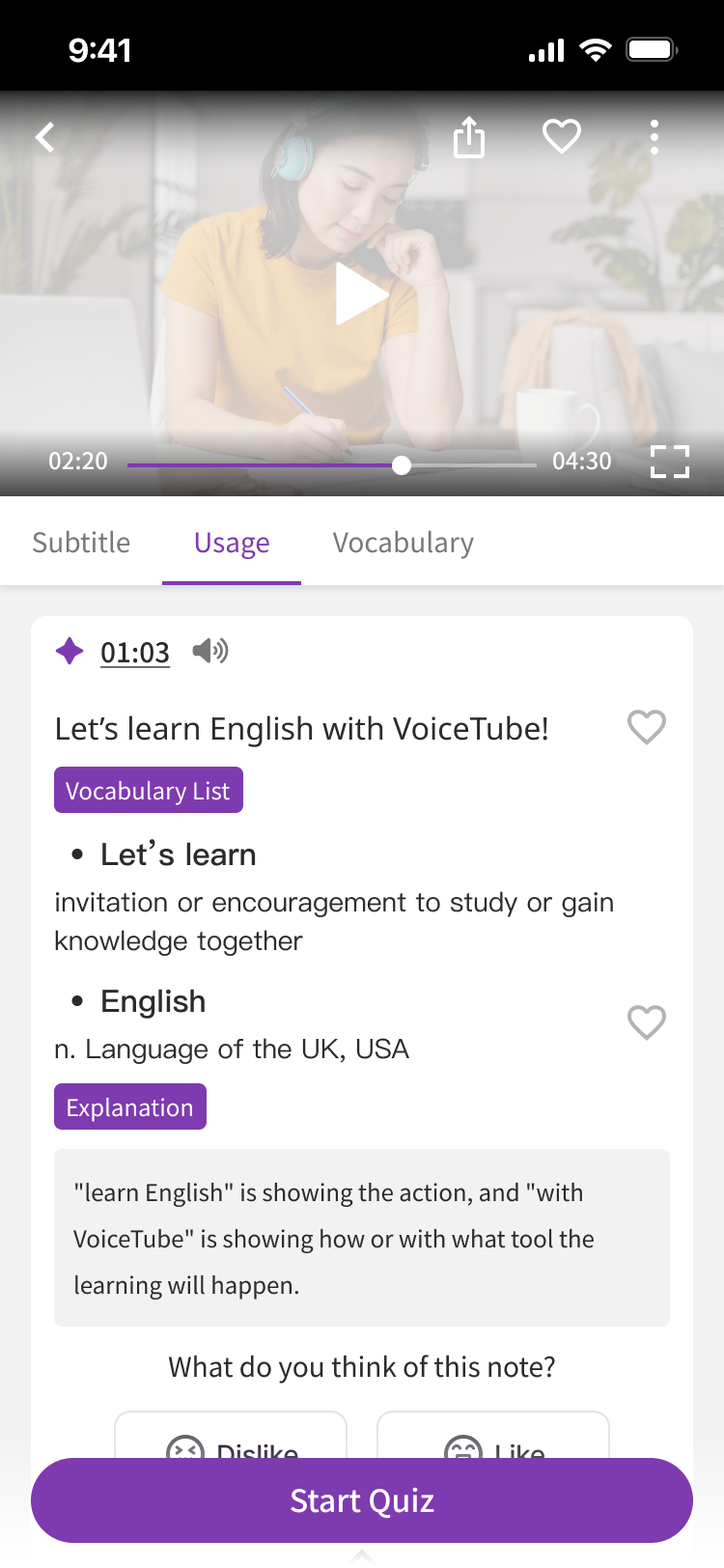Start the quiz
Screen dimensions: 724x1568
coord(362,1500)
